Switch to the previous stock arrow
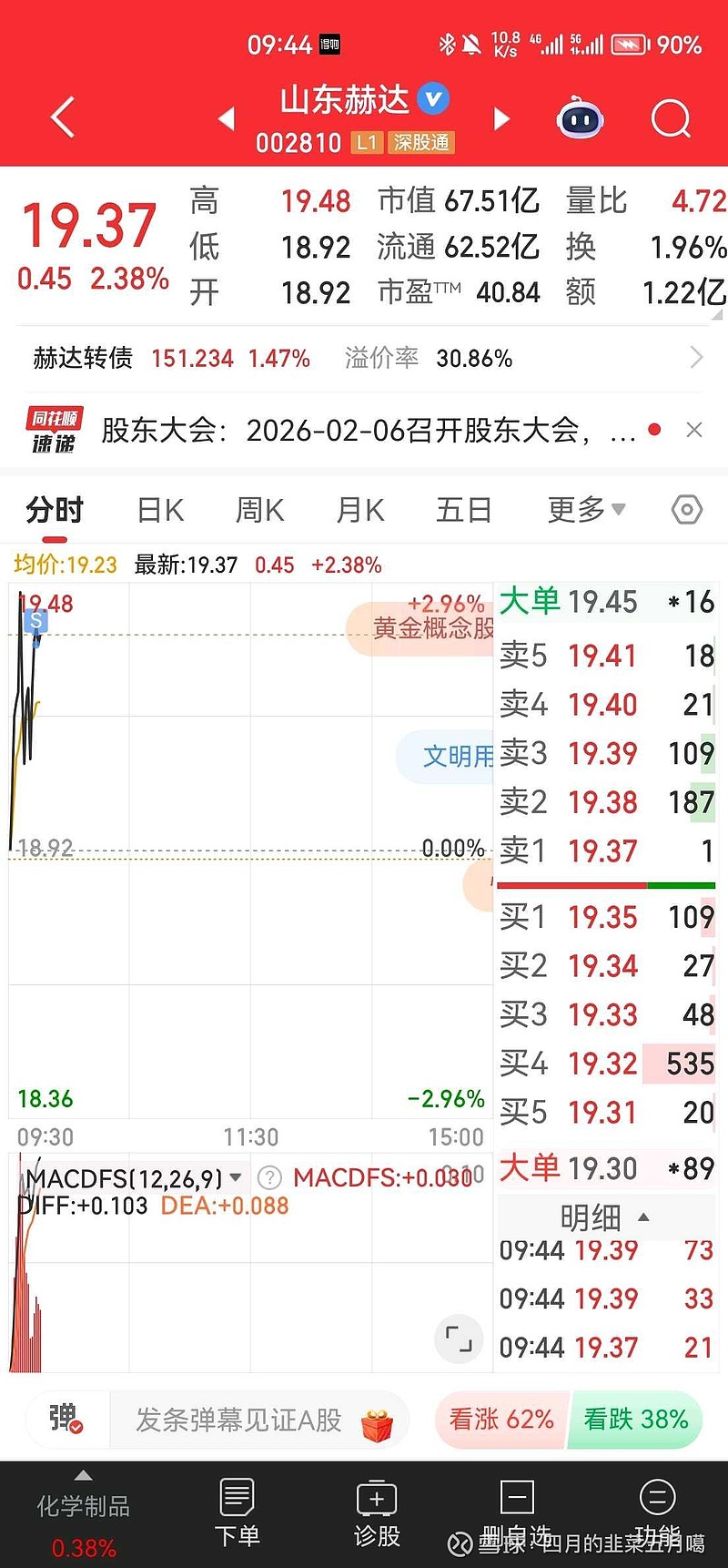Image resolution: width=728 pixels, height=1568 pixels. pos(227,118)
